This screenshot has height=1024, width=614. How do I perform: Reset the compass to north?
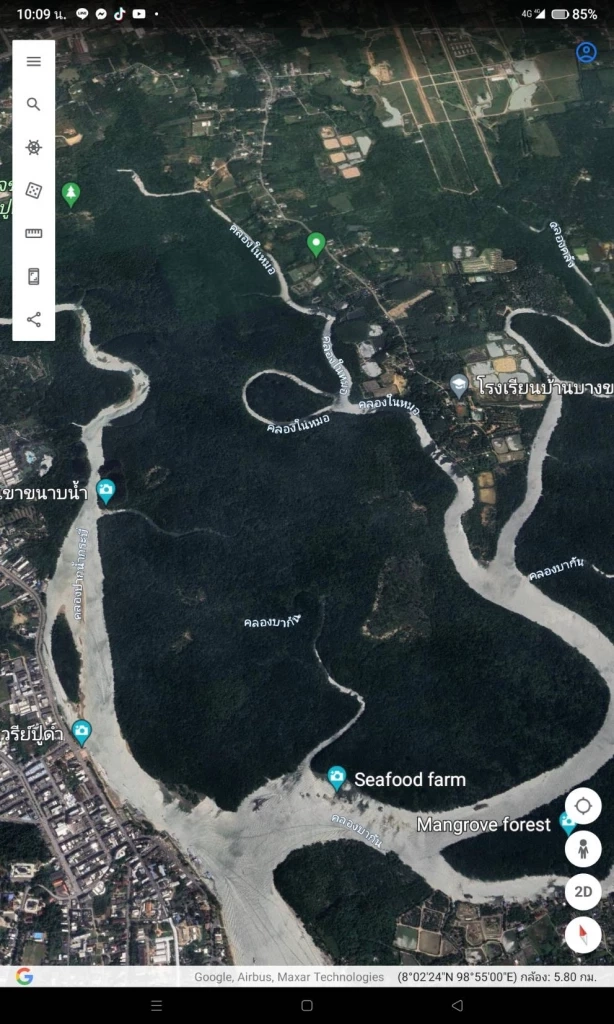tap(583, 935)
